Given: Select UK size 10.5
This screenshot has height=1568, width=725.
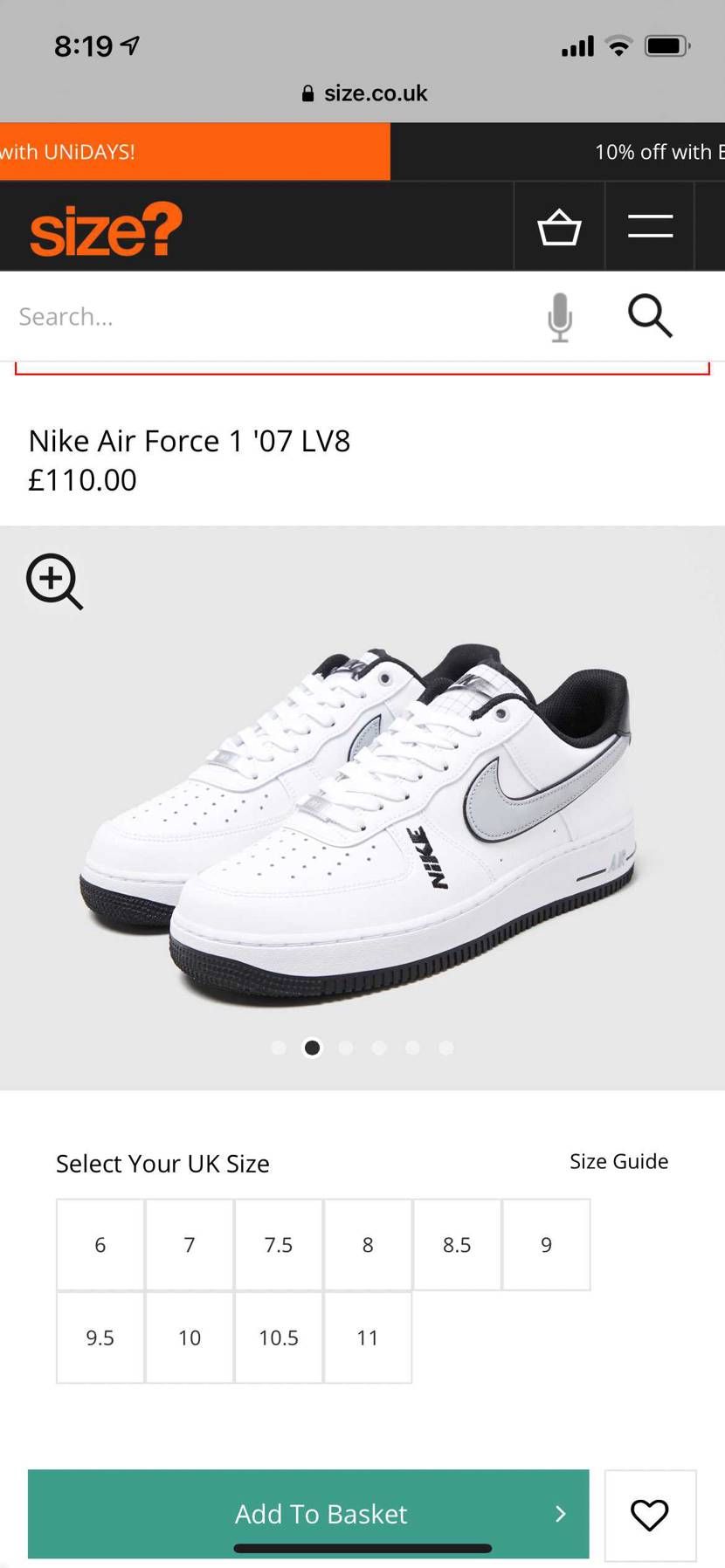Looking at the screenshot, I should coord(279,1338).
